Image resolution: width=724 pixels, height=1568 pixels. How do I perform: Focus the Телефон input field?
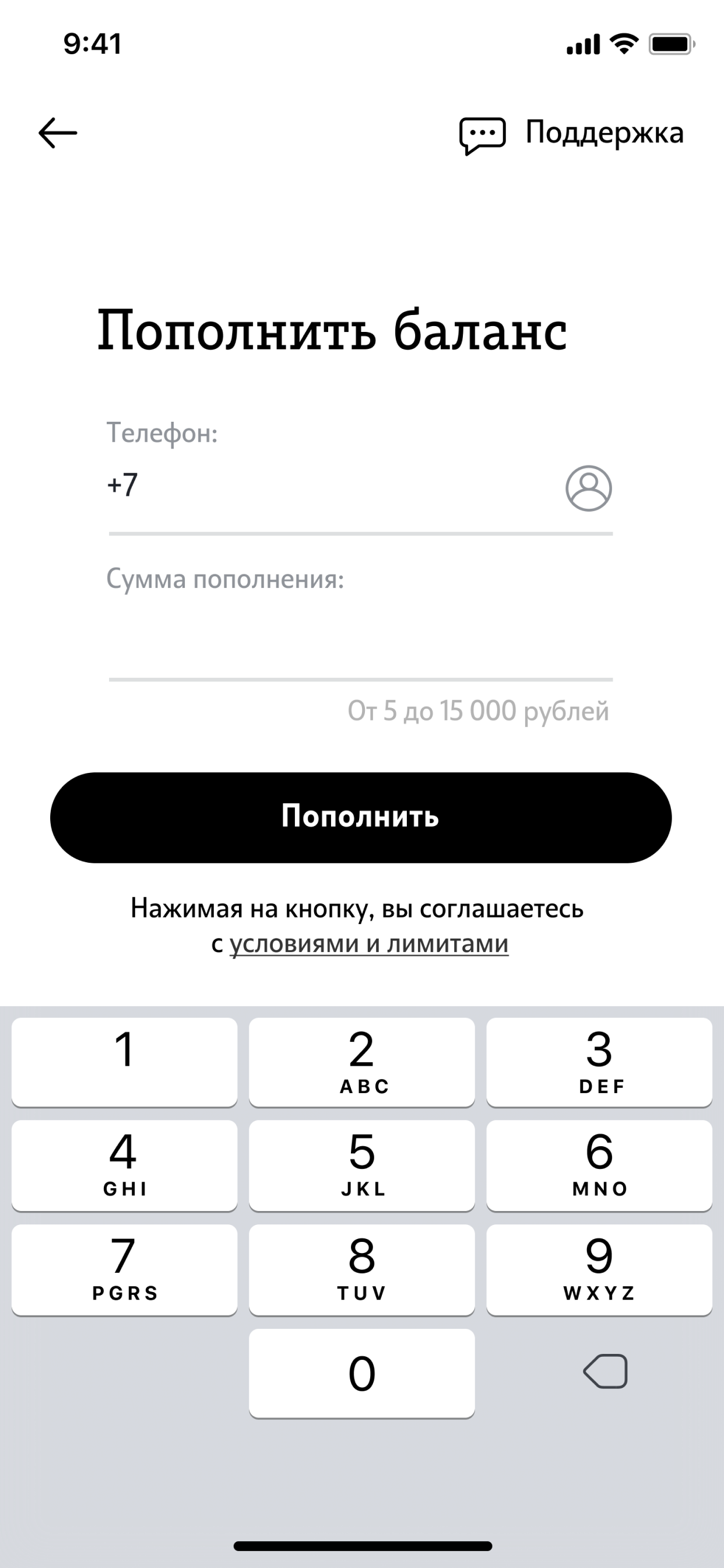coord(304,487)
